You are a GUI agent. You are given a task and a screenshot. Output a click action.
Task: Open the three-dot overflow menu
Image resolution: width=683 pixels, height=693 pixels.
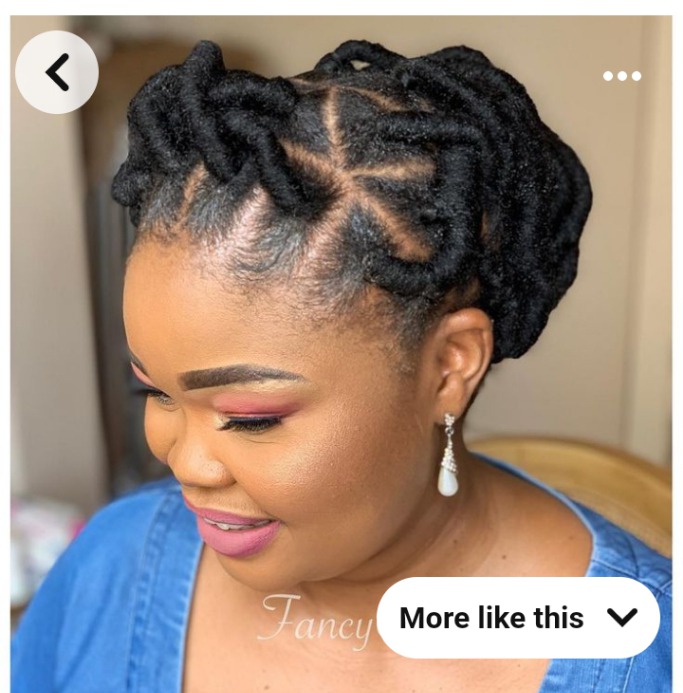coord(621,76)
